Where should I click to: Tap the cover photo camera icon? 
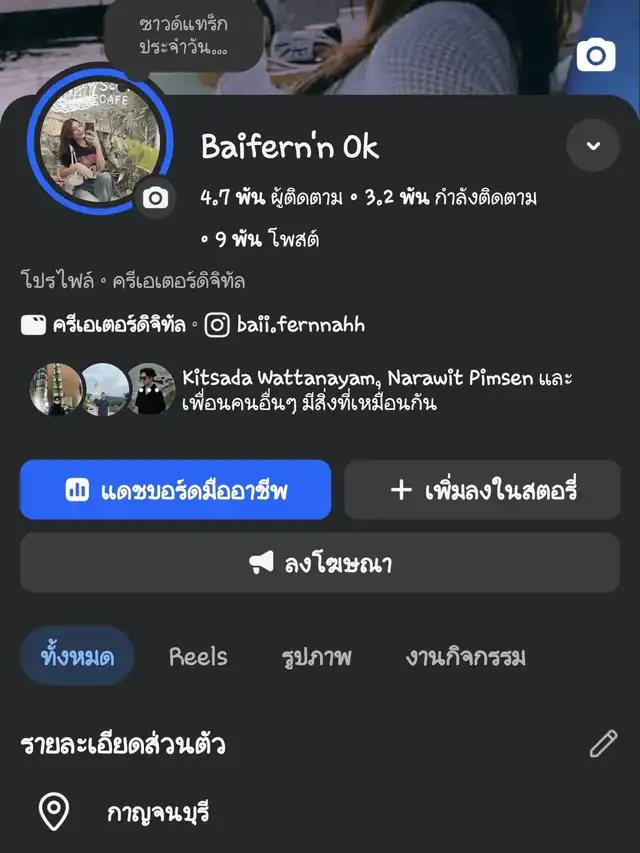tap(596, 55)
